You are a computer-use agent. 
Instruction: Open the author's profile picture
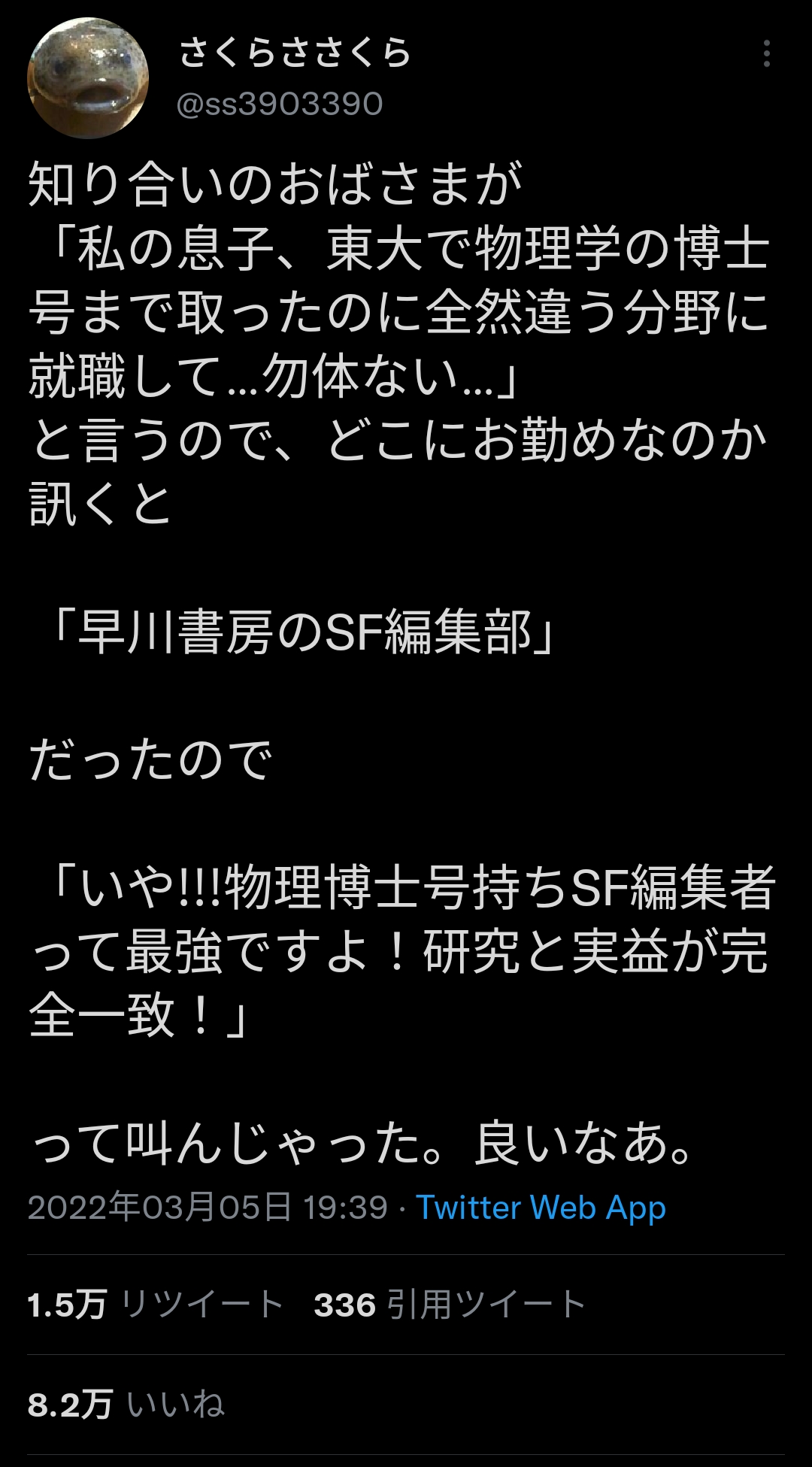[88, 78]
